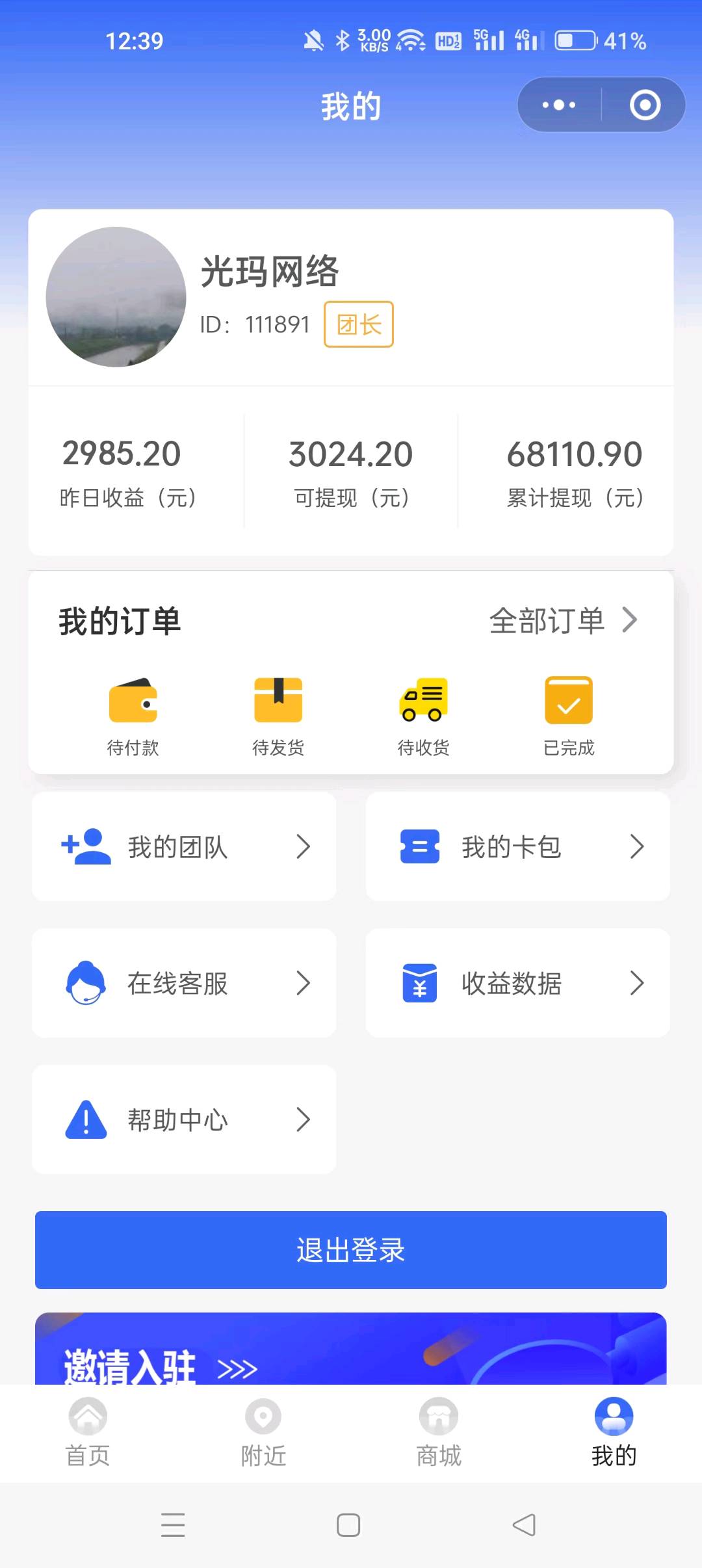Open the mini program more options menu
702x1568 pixels.
(559, 105)
